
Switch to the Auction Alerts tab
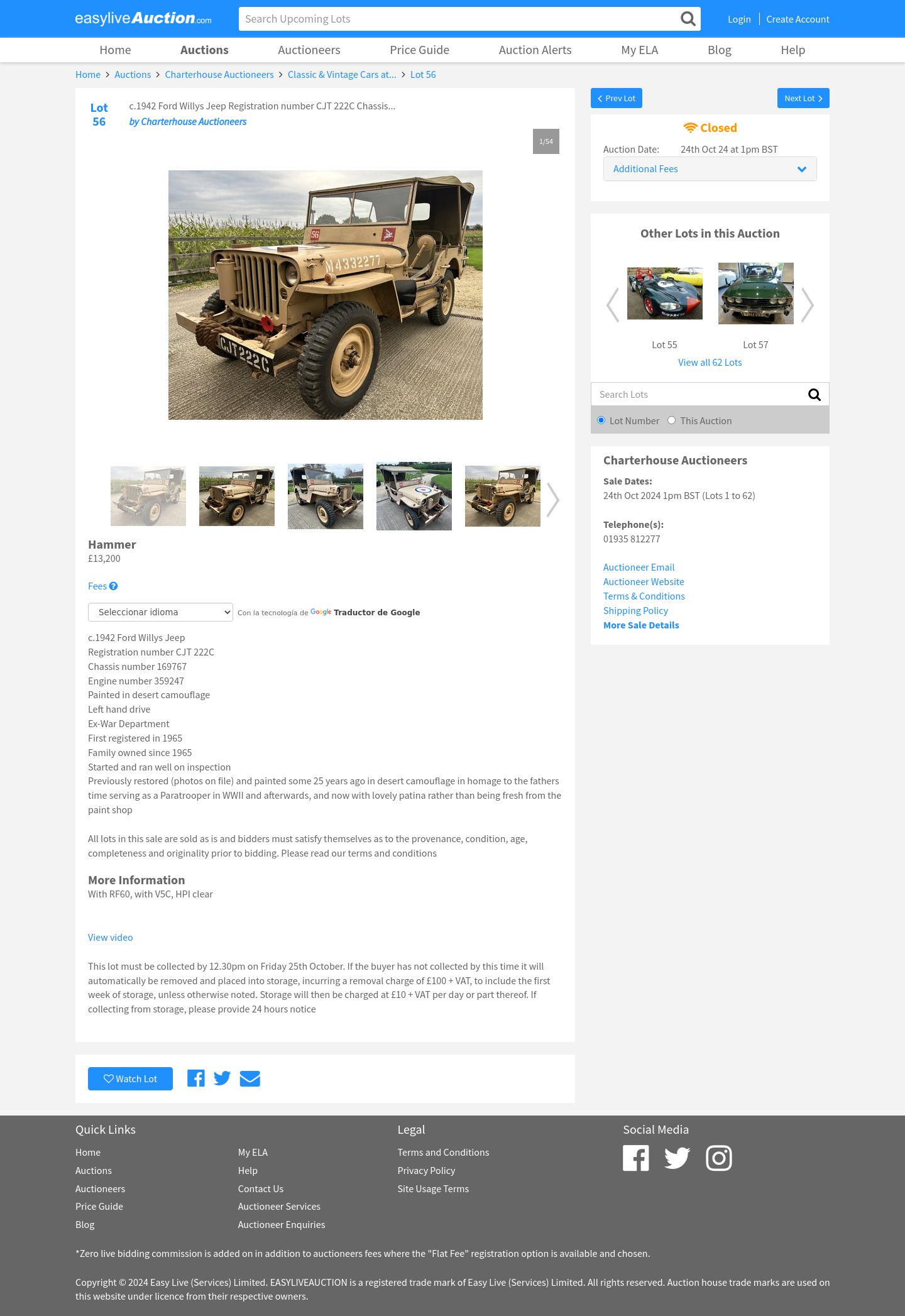(535, 50)
